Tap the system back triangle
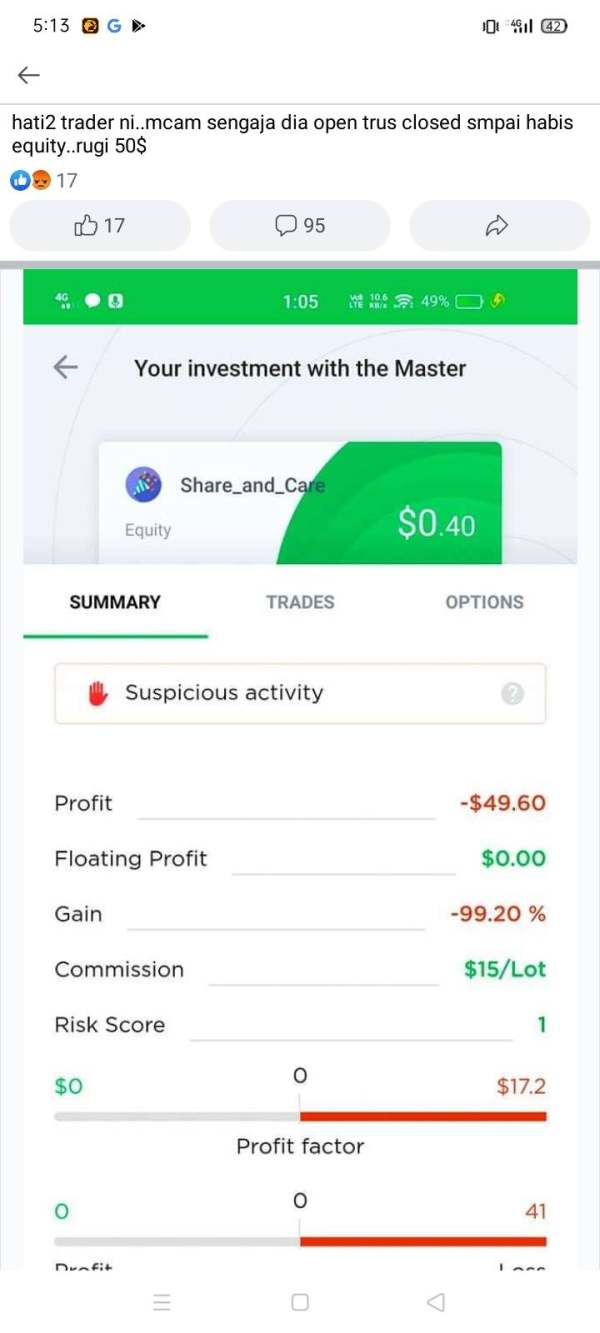The height and width of the screenshot is (1333, 600). (435, 1302)
